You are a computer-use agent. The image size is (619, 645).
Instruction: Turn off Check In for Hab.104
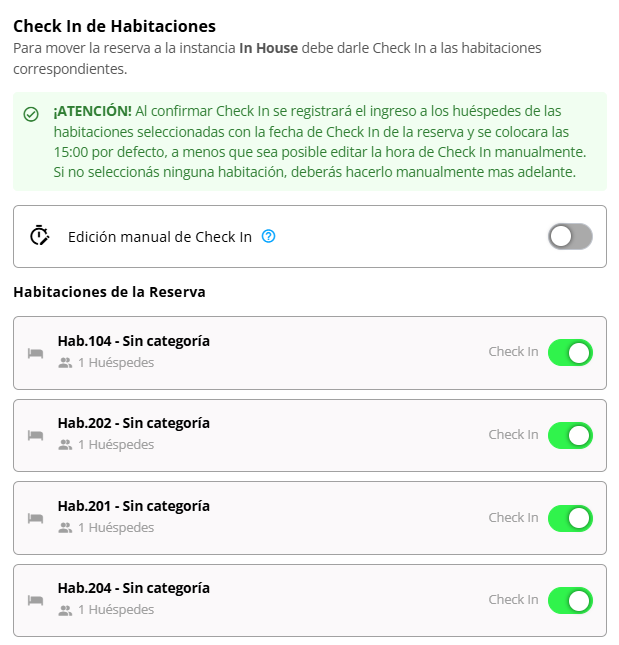570,352
